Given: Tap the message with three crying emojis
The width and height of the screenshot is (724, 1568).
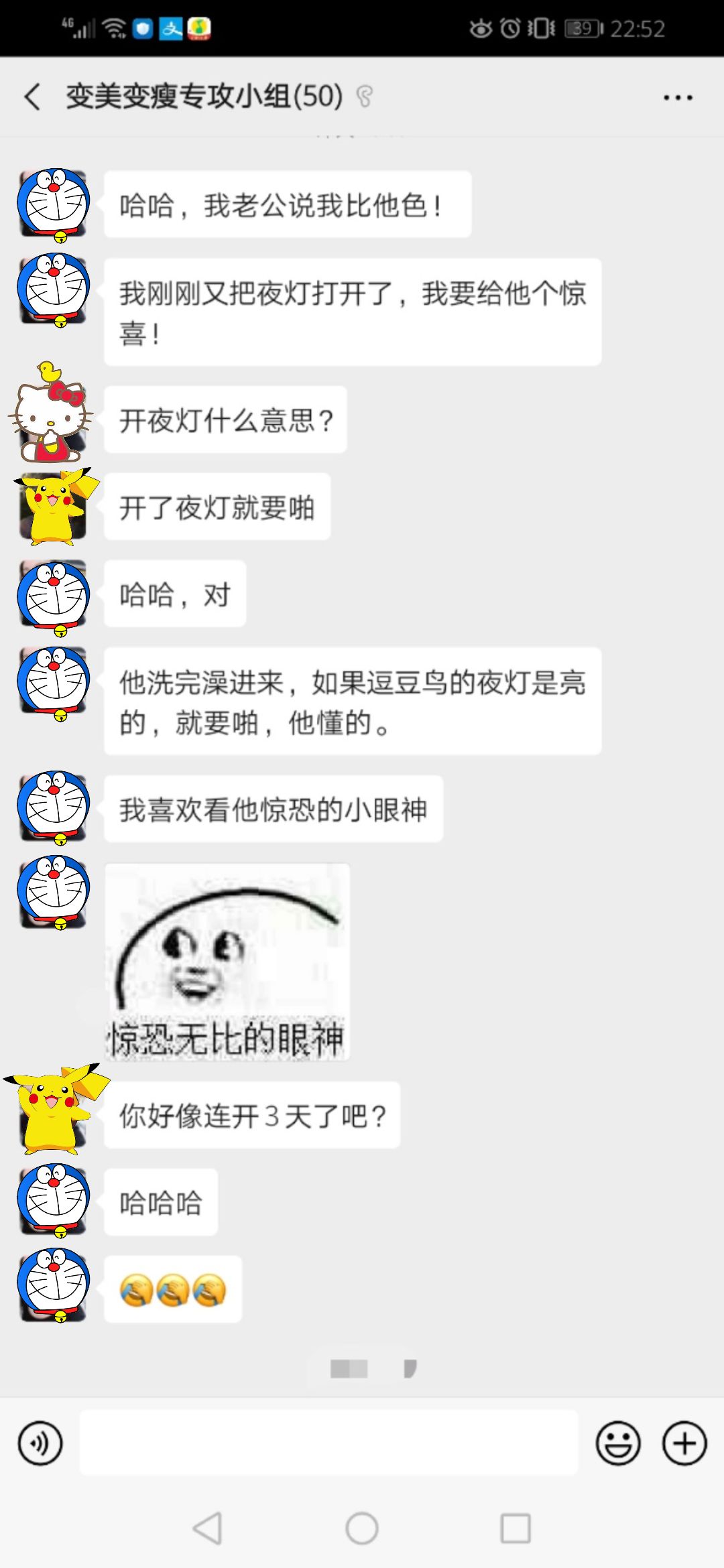Looking at the screenshot, I should coord(173,1288).
